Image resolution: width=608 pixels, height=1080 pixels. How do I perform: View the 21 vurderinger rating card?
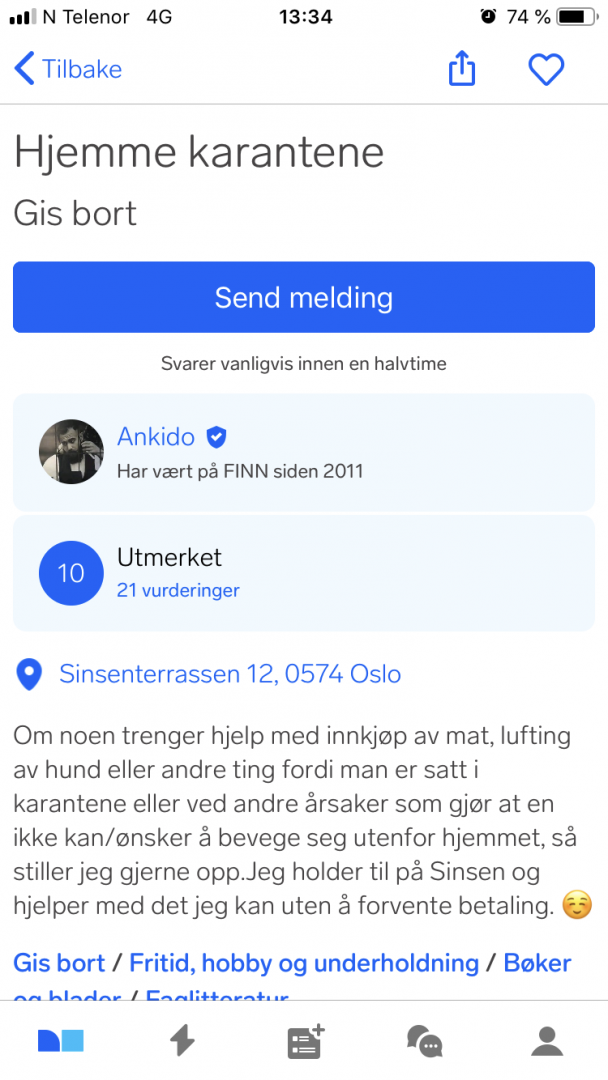pos(304,573)
